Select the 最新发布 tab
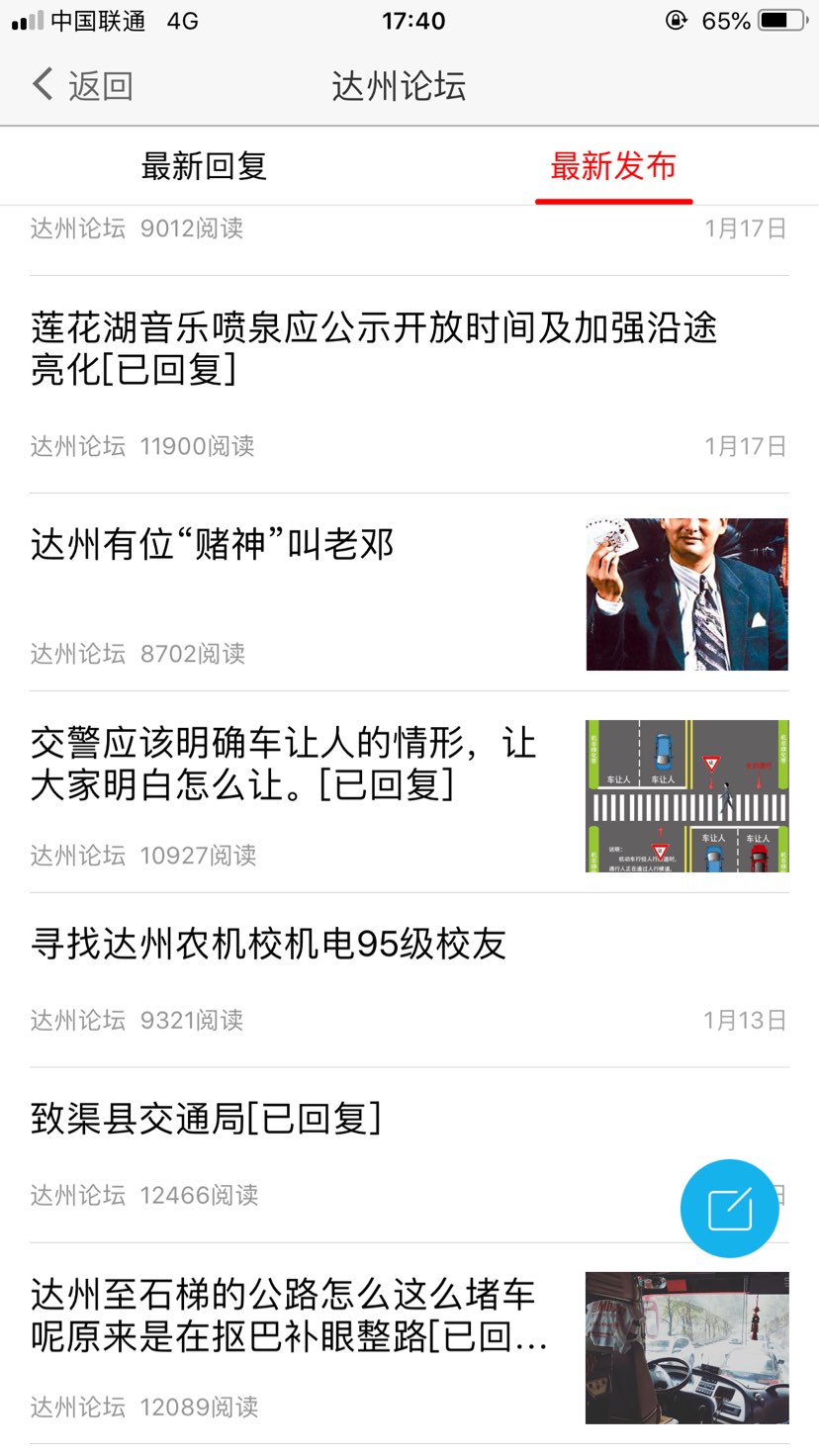The height and width of the screenshot is (1456, 819). coord(613,166)
